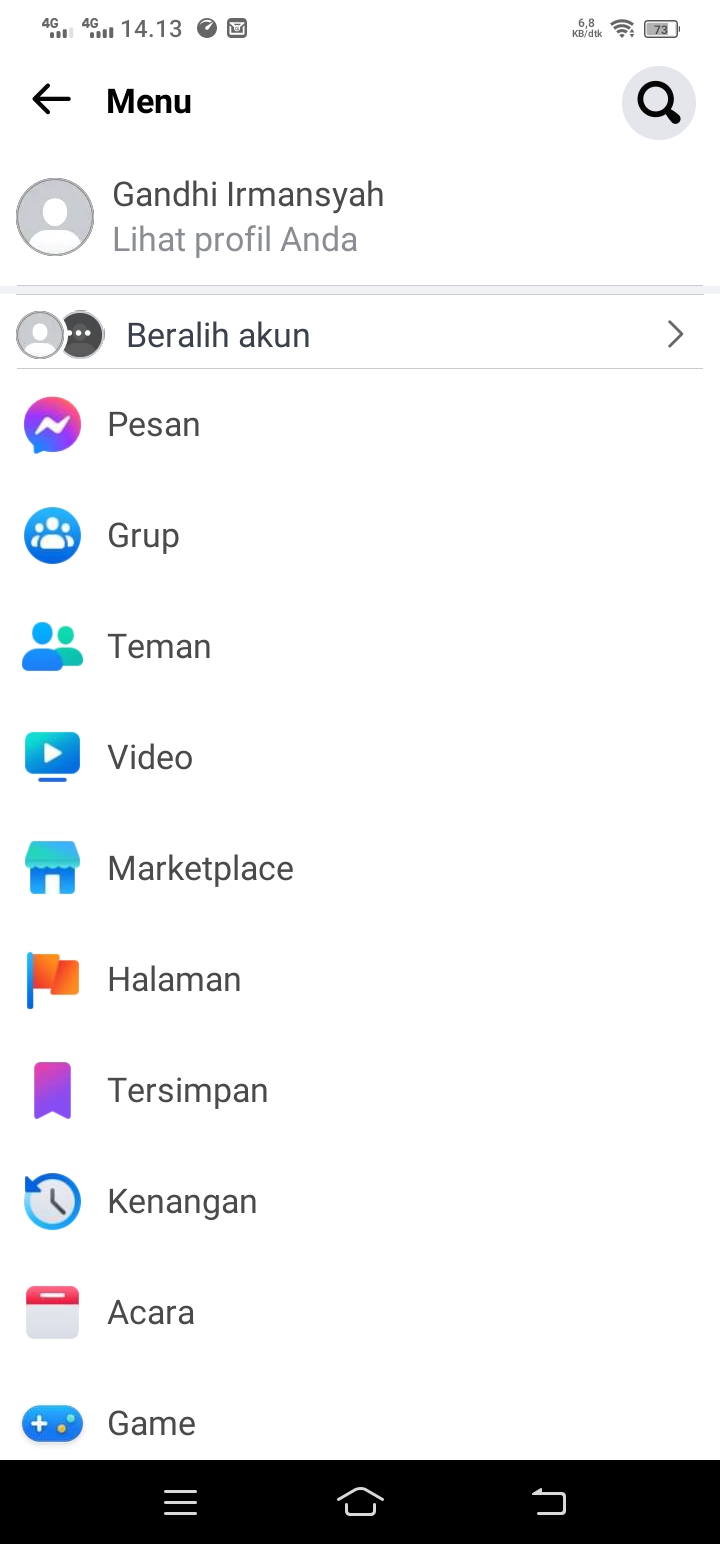Open the Acara events section
The width and height of the screenshot is (720, 1544).
coord(151,1313)
